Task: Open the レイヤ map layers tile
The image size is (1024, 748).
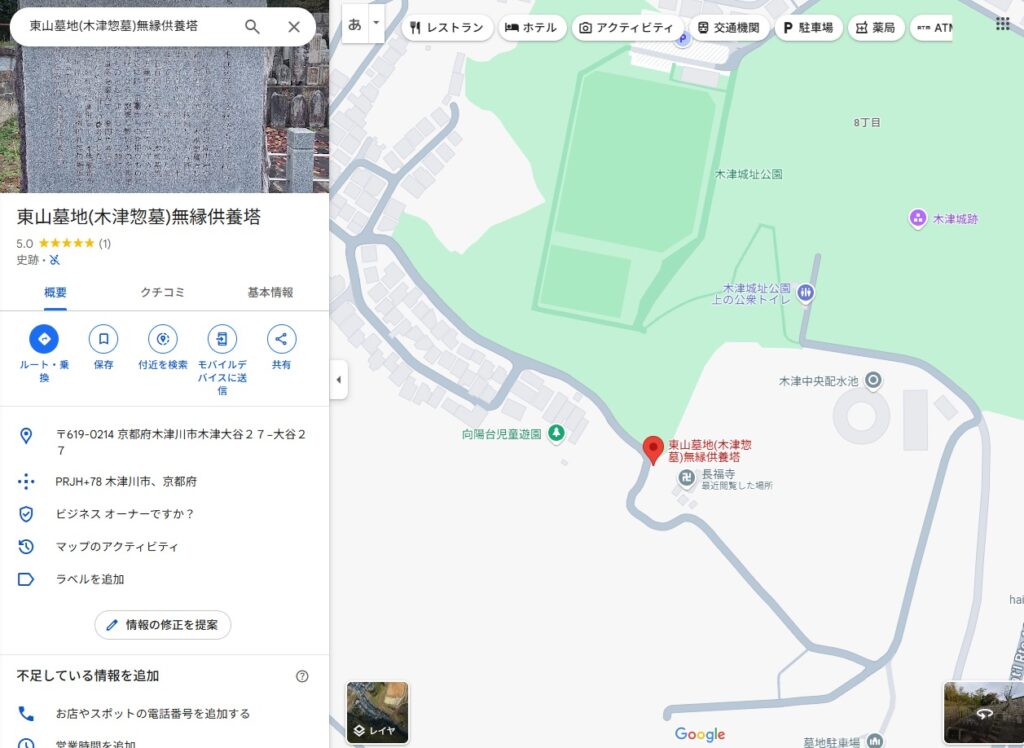Action: [377, 712]
